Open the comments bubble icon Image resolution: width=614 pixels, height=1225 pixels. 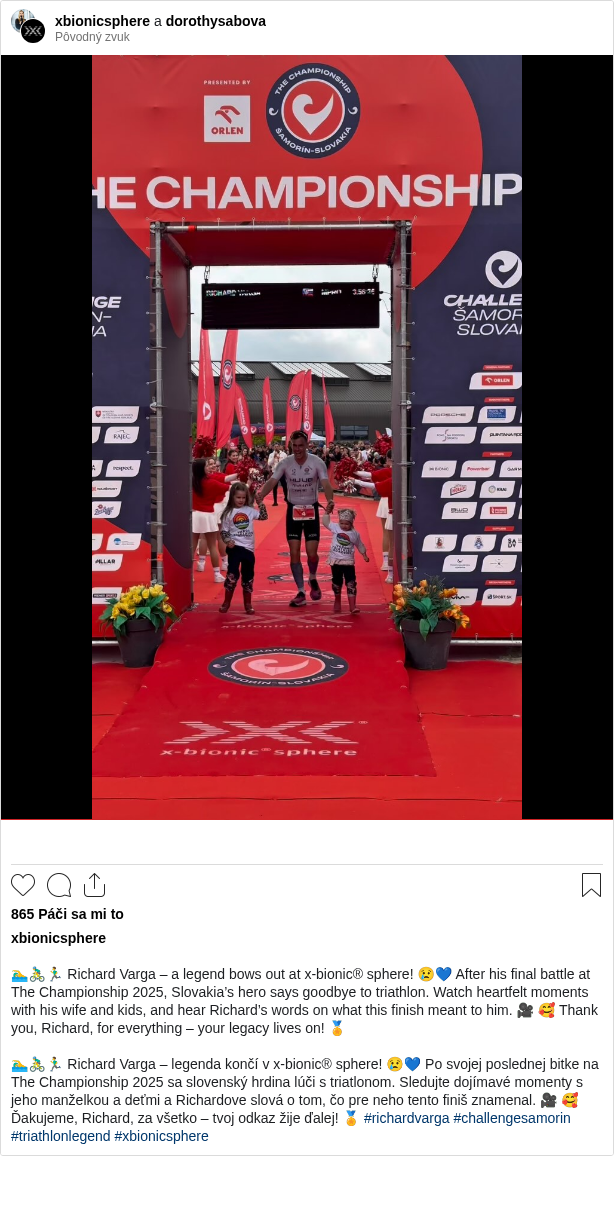pyautogui.click(x=59, y=885)
